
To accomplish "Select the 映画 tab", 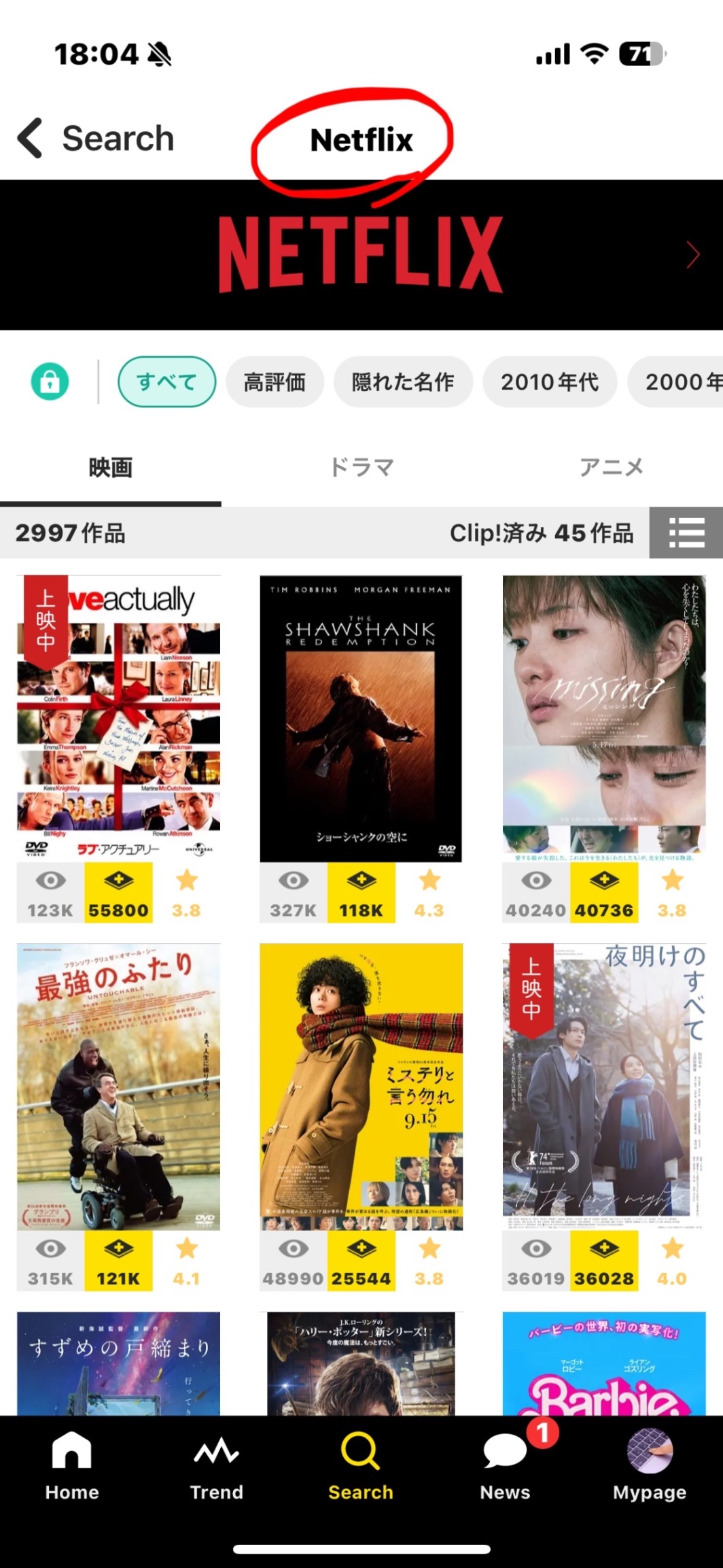I will pyautogui.click(x=110, y=468).
